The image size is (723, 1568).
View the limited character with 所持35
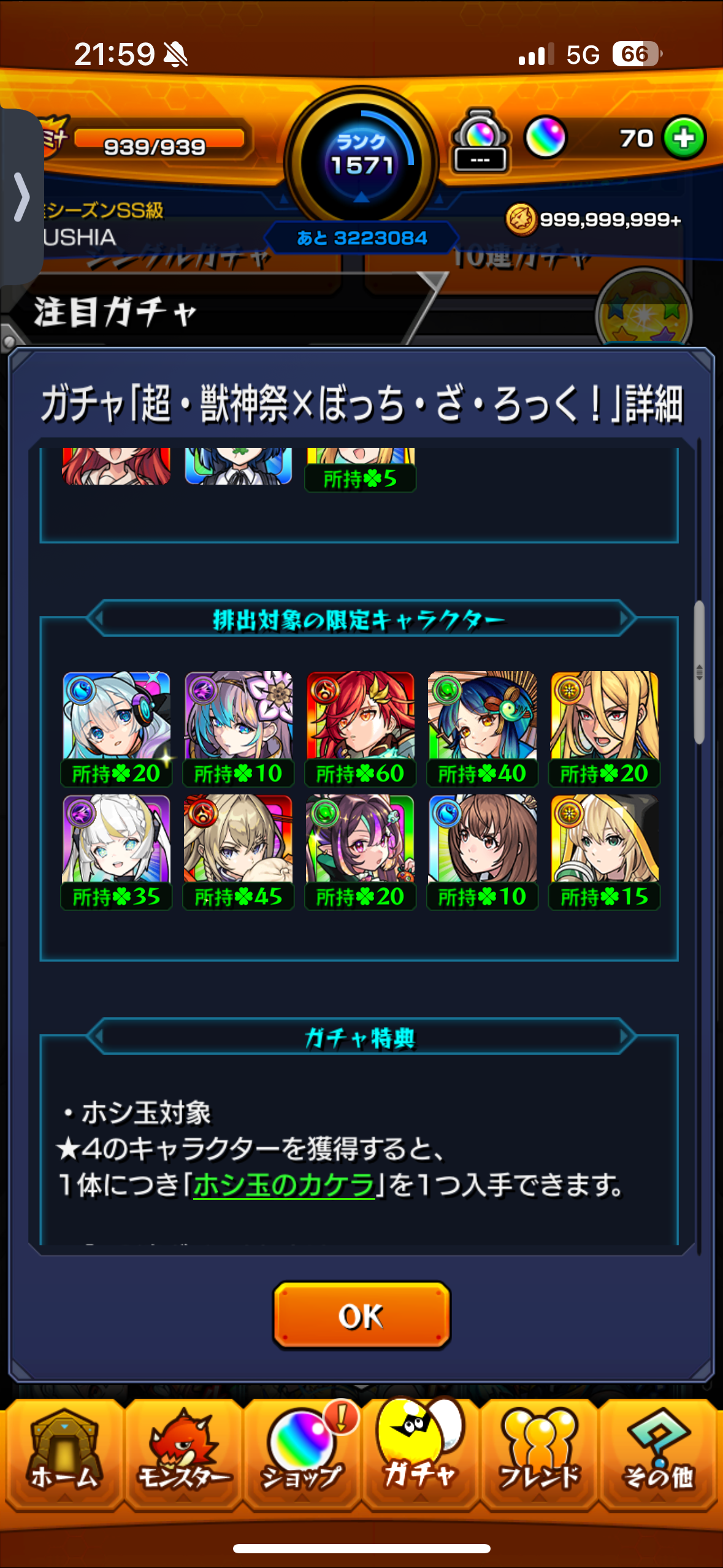117,852
